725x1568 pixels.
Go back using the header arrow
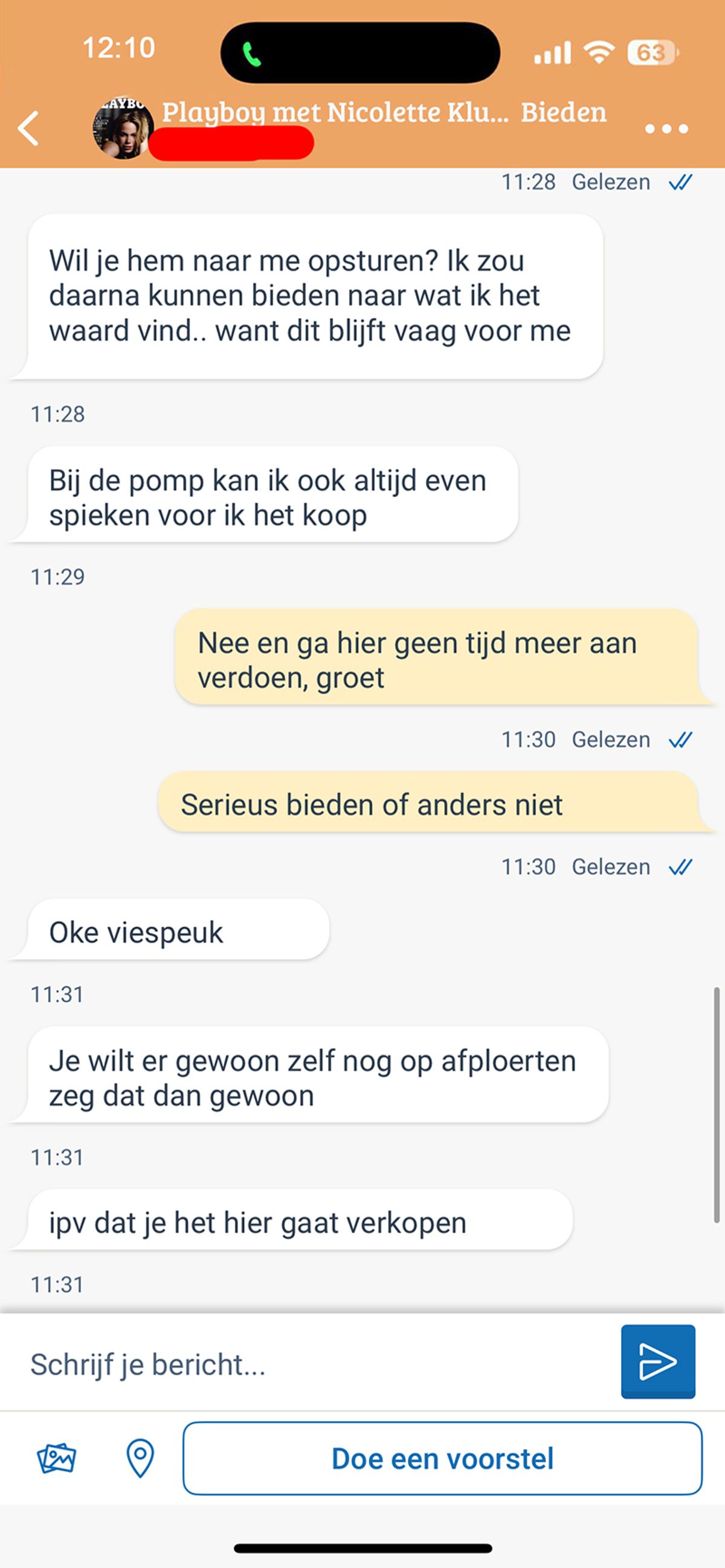(x=28, y=129)
